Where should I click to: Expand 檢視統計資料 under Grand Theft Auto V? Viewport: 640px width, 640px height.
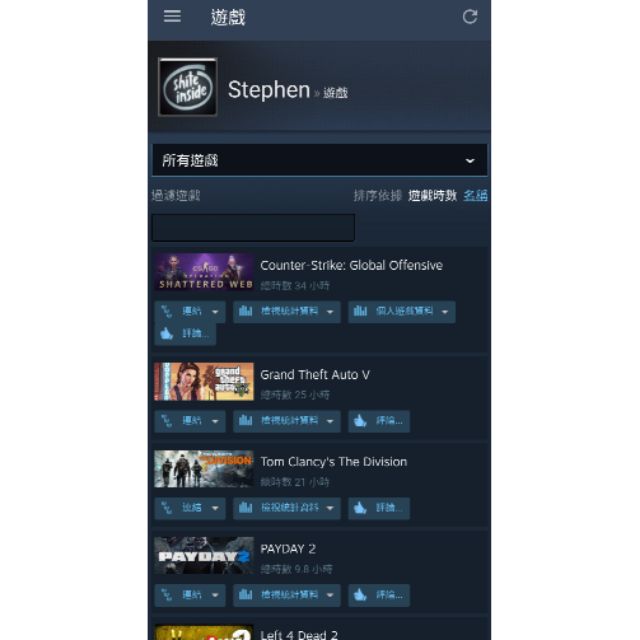tap(286, 421)
